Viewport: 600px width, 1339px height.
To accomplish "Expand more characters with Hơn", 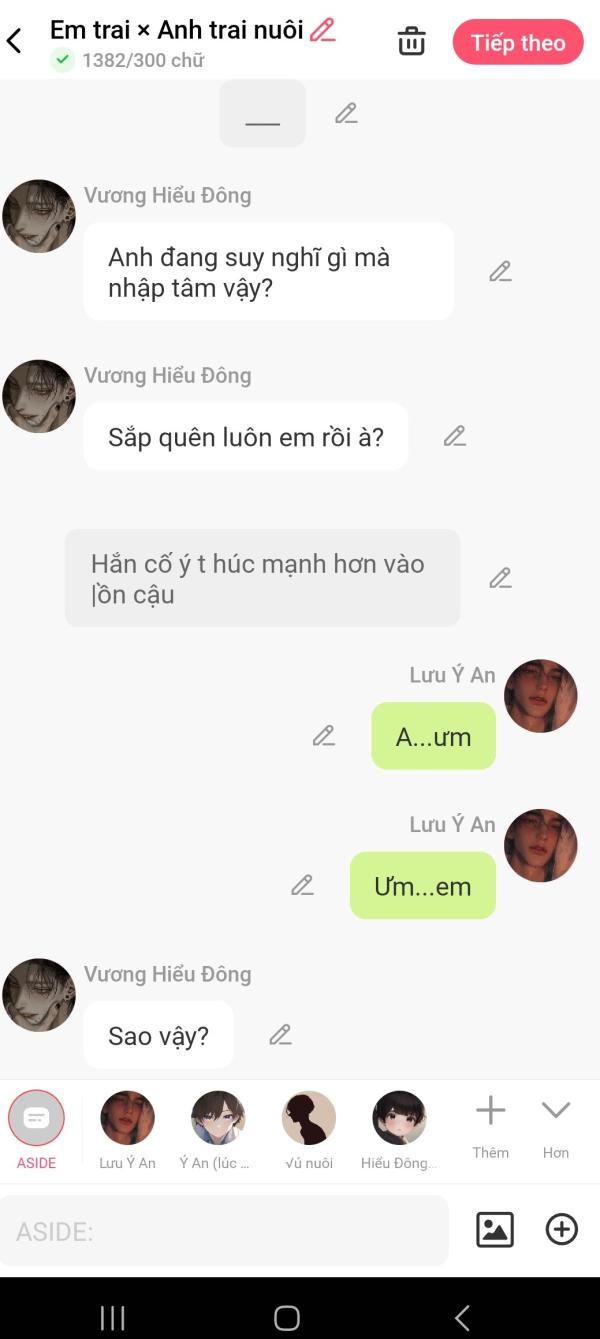I will click(556, 1126).
